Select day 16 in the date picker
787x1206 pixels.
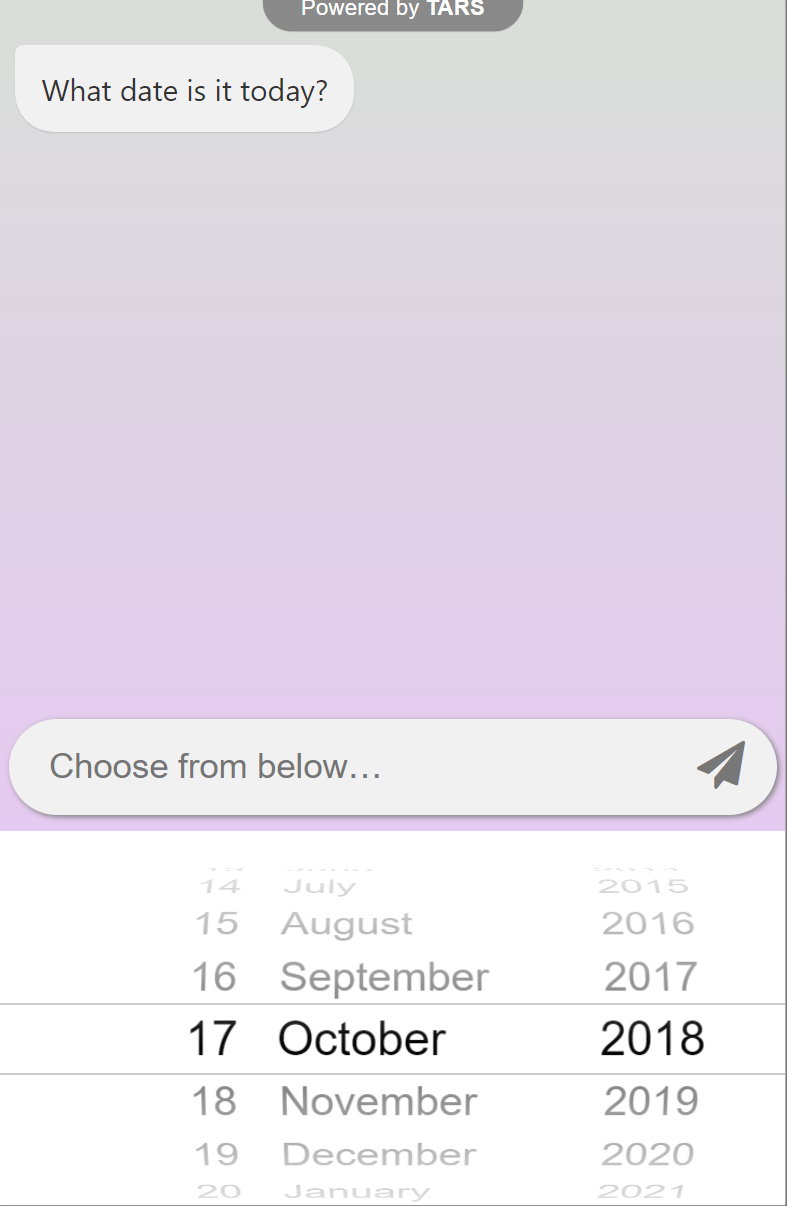coord(213,977)
